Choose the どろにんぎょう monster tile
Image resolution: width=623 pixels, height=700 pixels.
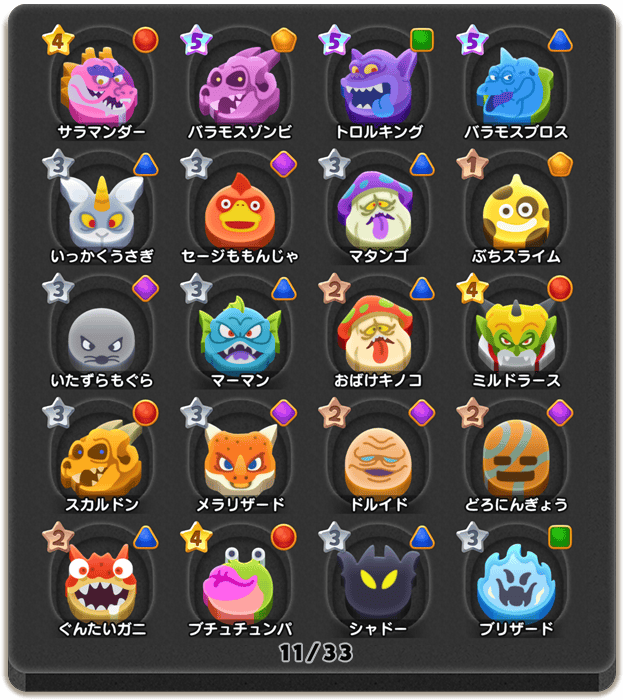(x=515, y=457)
